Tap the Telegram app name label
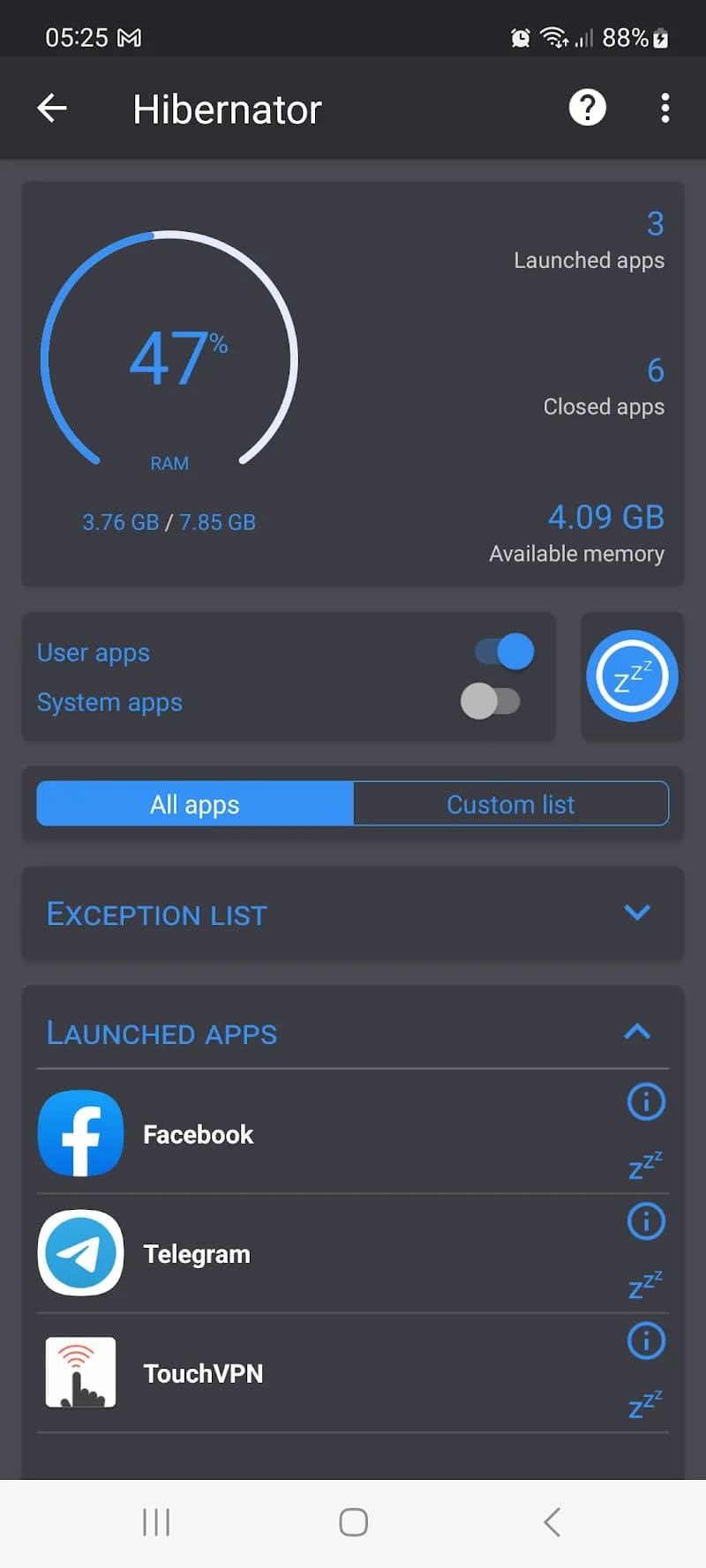 198,1253
